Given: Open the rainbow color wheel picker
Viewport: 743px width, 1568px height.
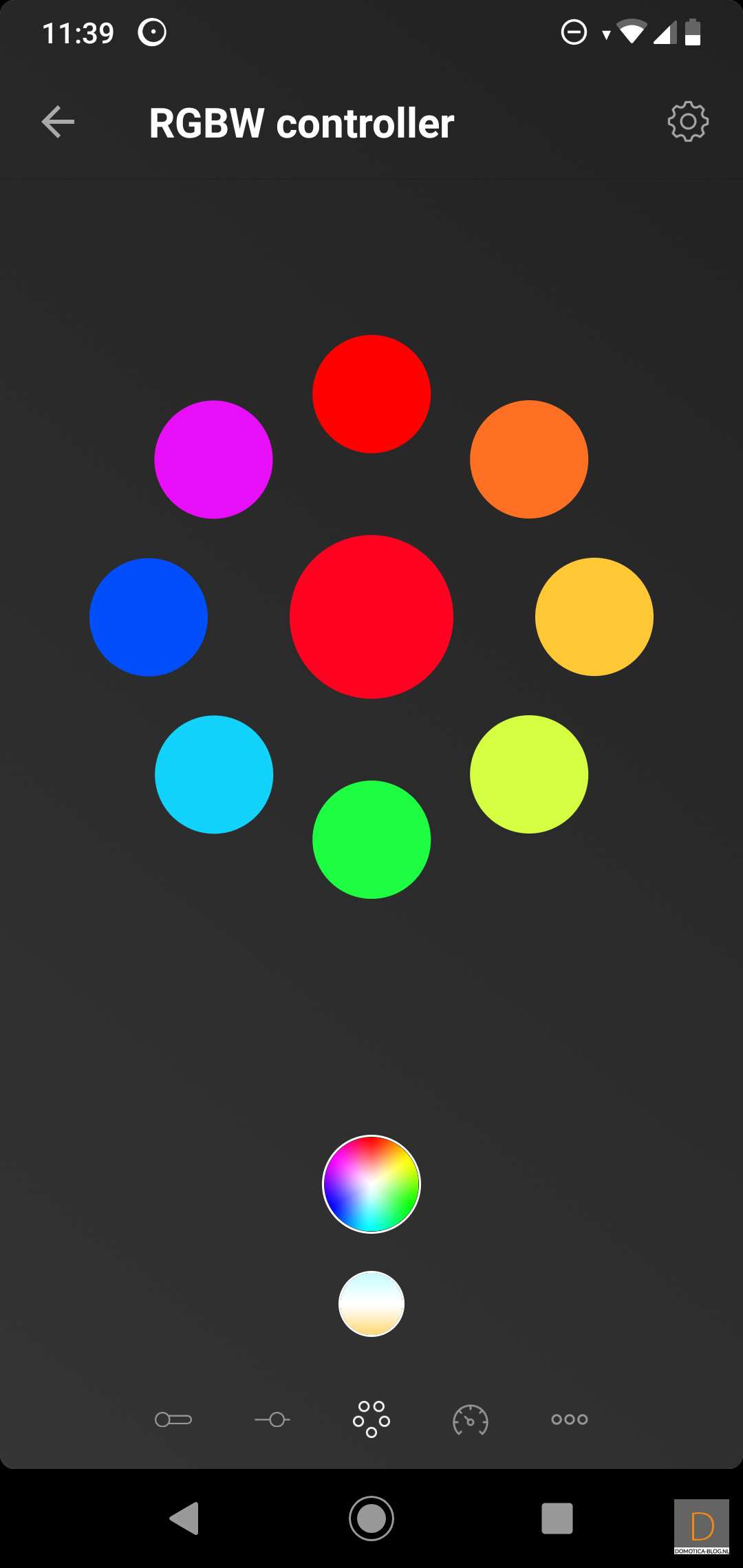Looking at the screenshot, I should 371,1184.
